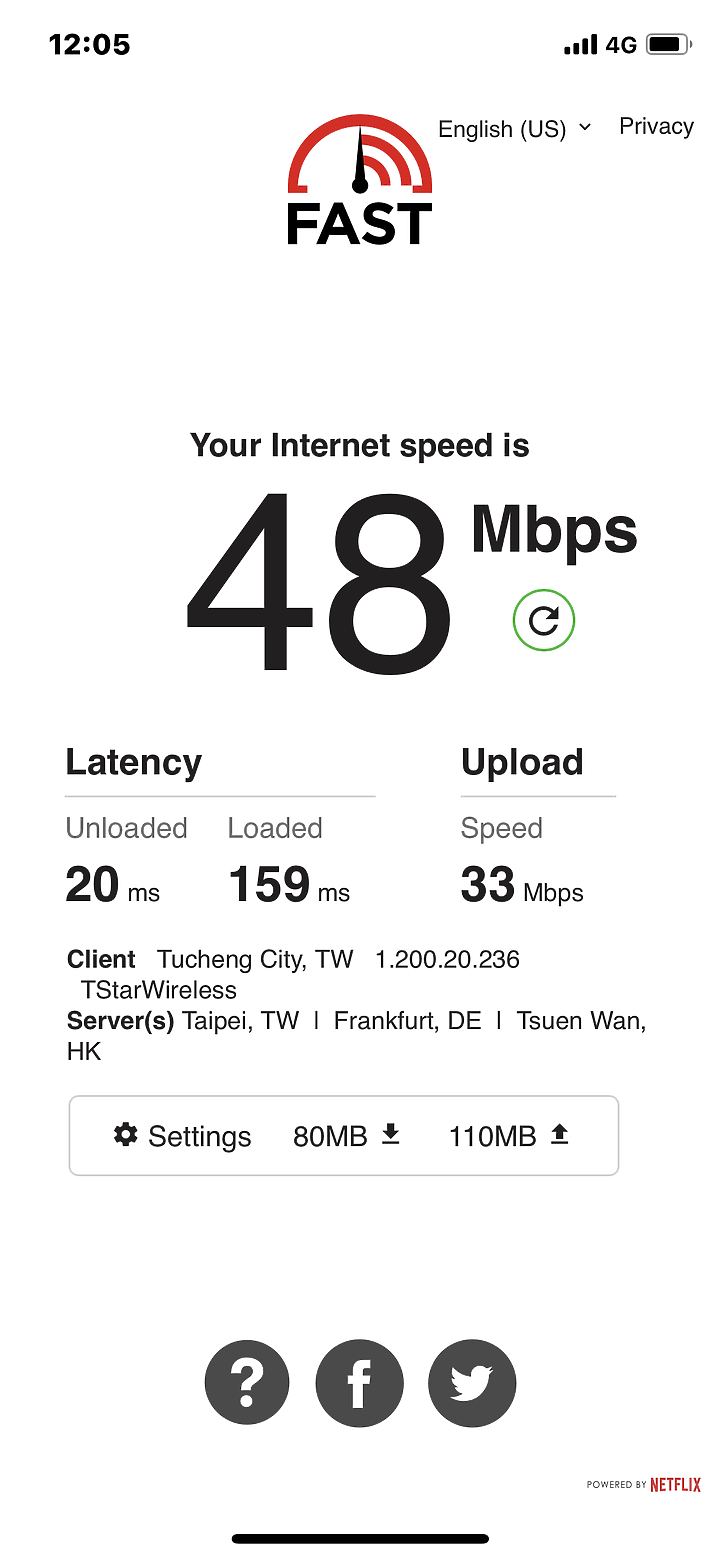Open the help question mark icon
720x1559 pixels.
[247, 1384]
